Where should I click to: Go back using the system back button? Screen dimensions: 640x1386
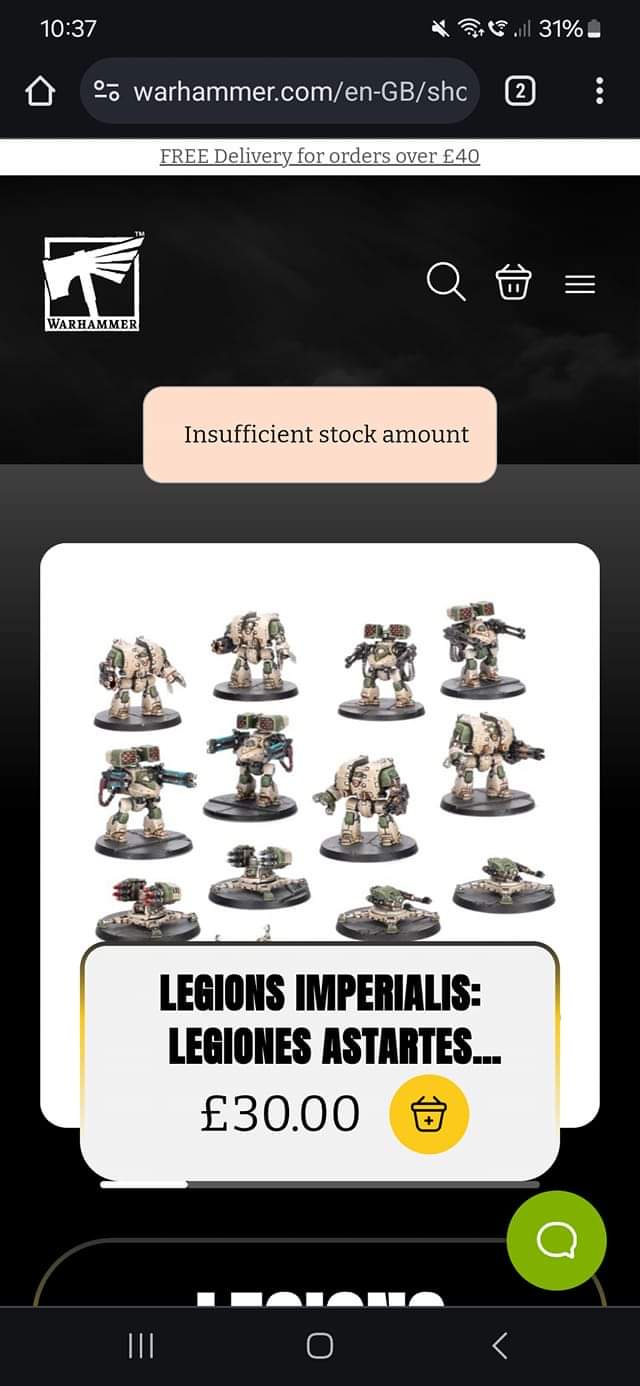pos(500,1345)
